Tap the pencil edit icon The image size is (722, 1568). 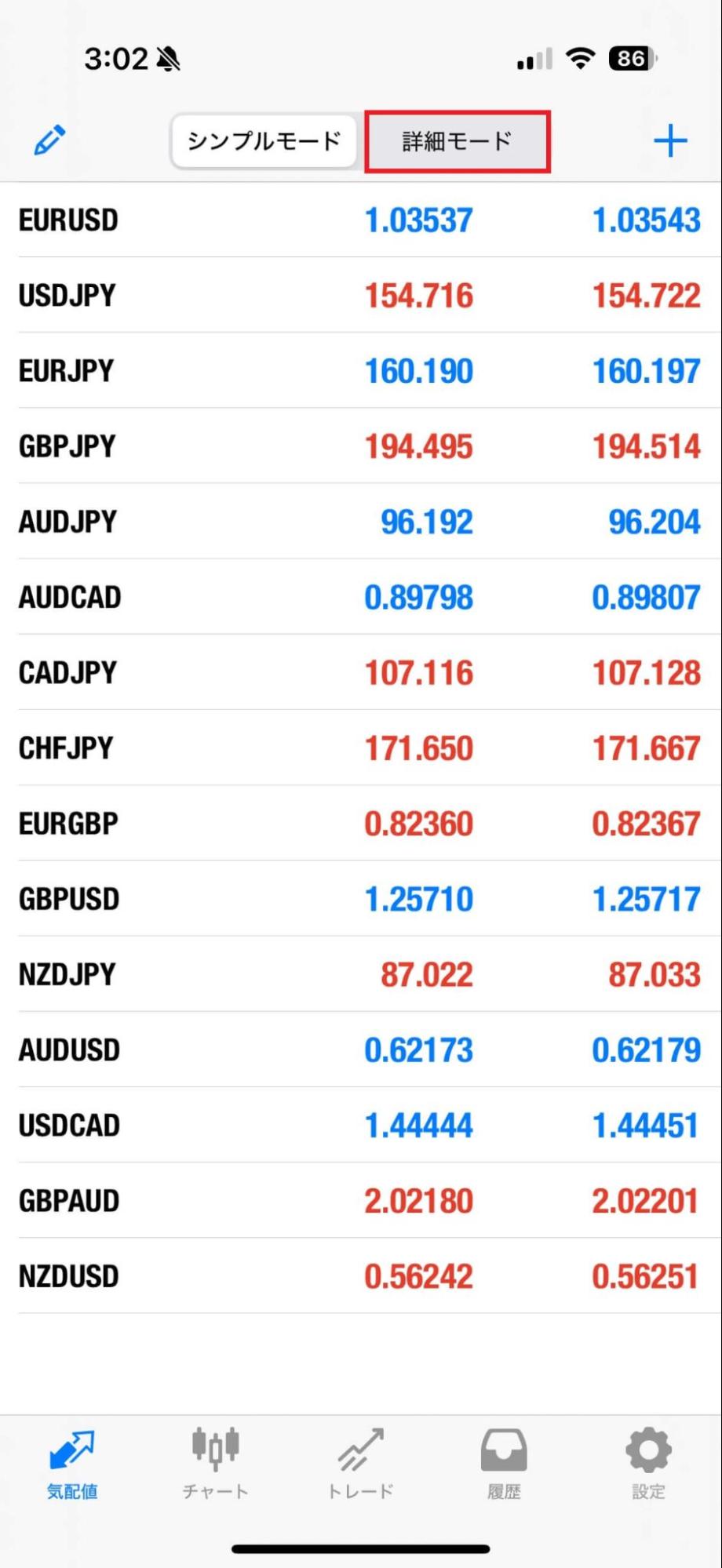[x=49, y=141]
